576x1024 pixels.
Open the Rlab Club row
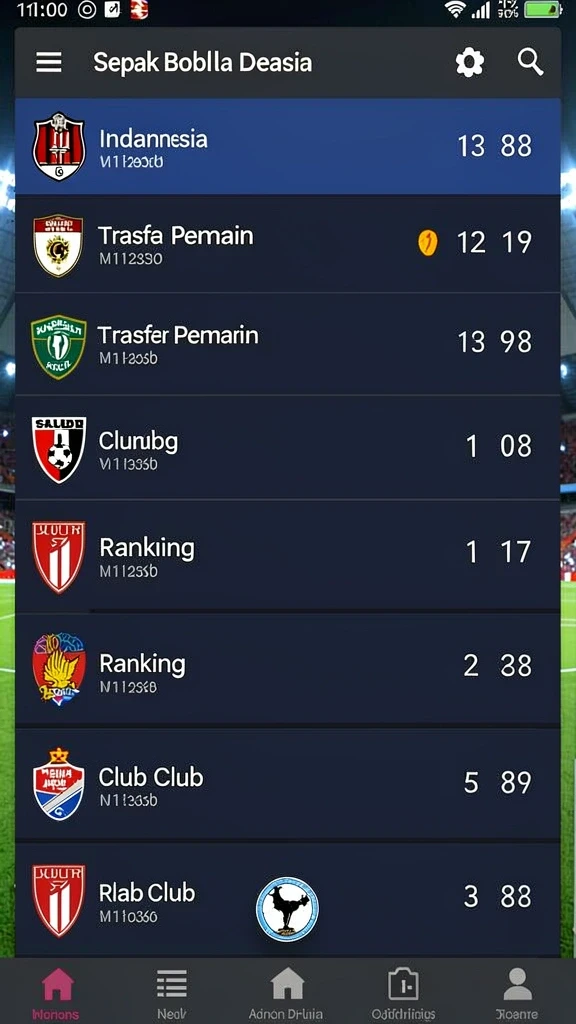point(288,899)
